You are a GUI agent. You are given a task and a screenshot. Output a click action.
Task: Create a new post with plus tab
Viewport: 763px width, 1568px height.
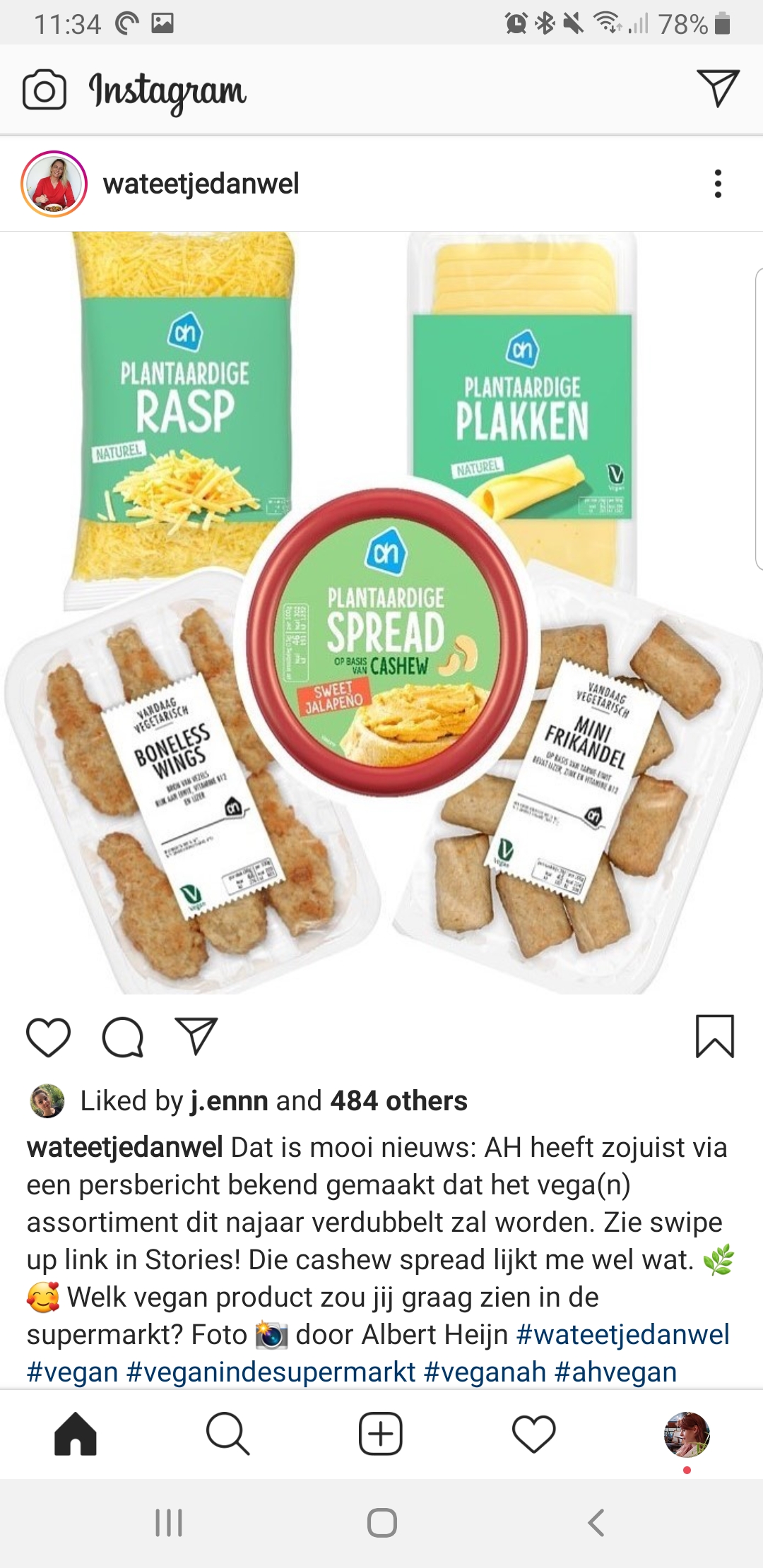tap(381, 1435)
